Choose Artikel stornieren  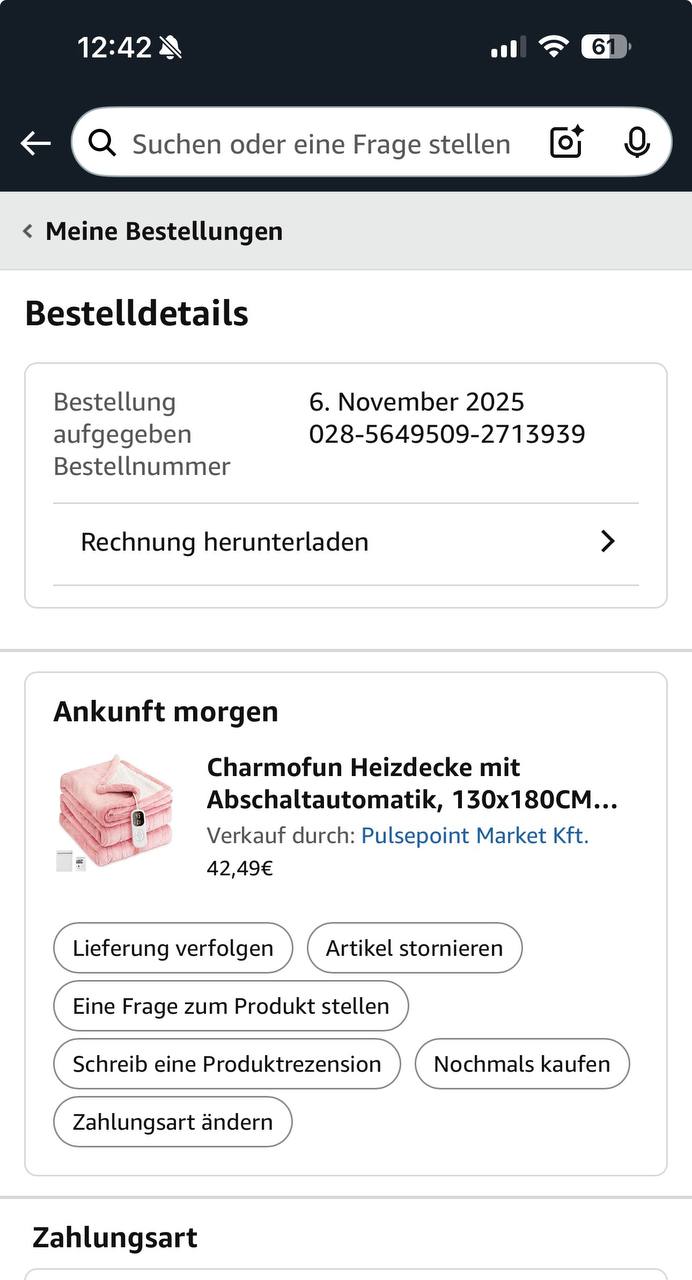point(414,948)
